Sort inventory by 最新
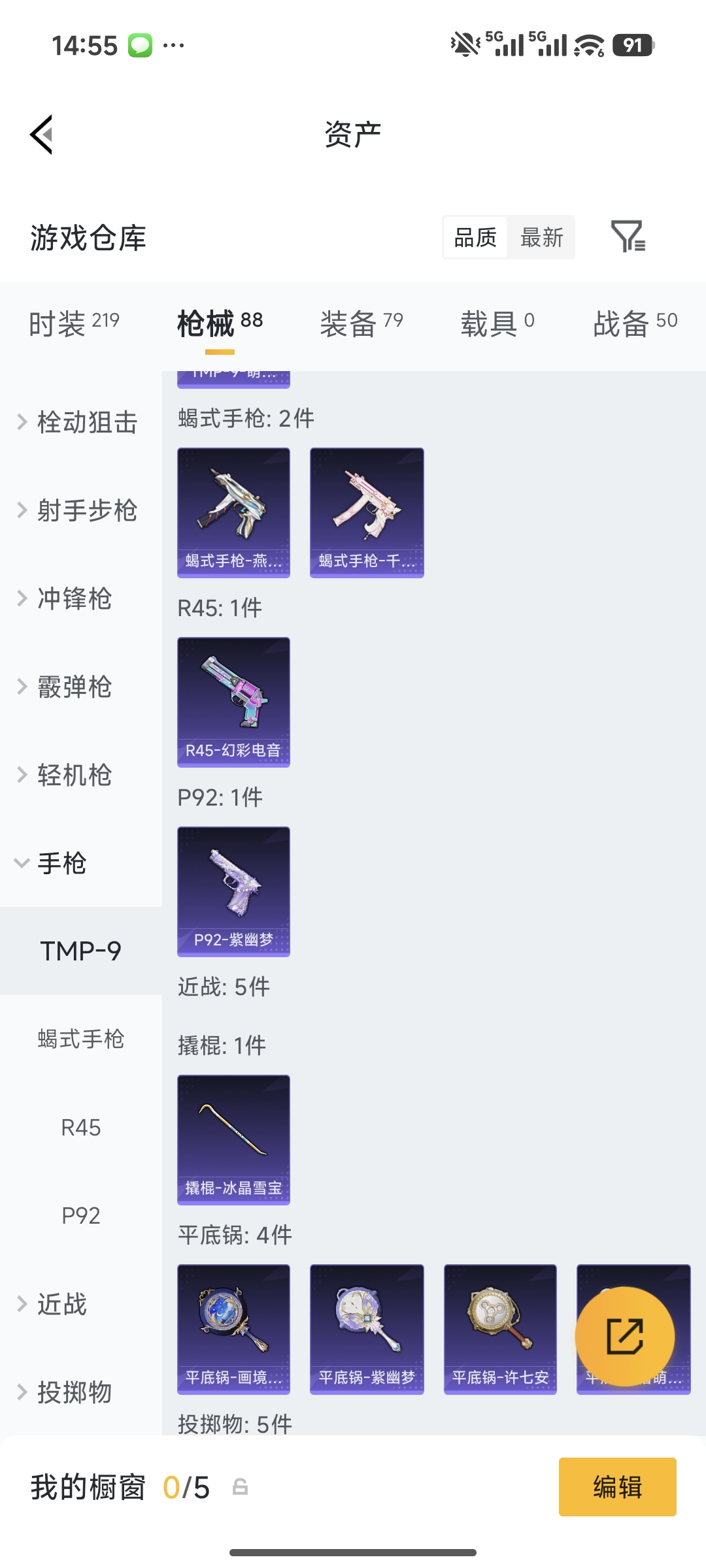 point(542,238)
